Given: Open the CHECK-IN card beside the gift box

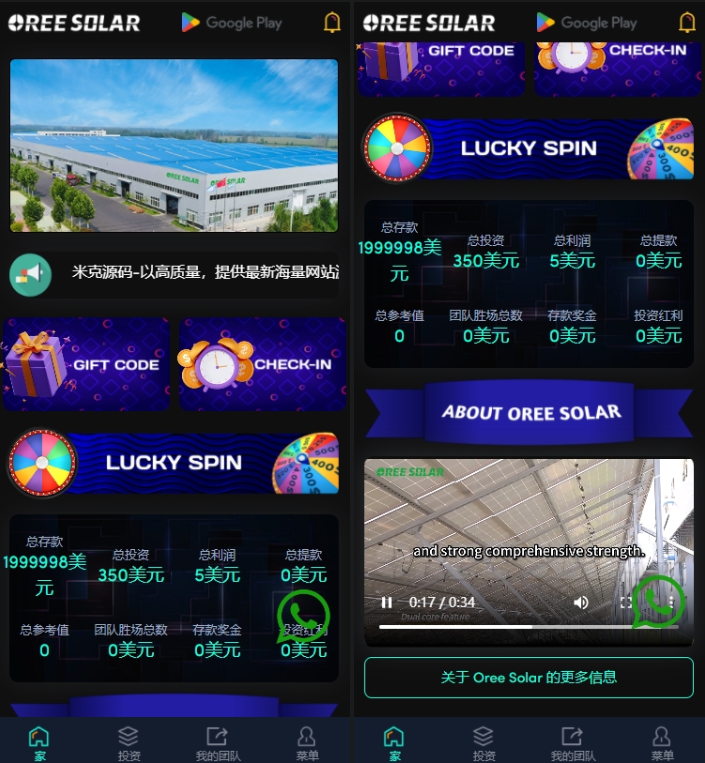Looking at the screenshot, I should pyautogui.click(x=262, y=364).
